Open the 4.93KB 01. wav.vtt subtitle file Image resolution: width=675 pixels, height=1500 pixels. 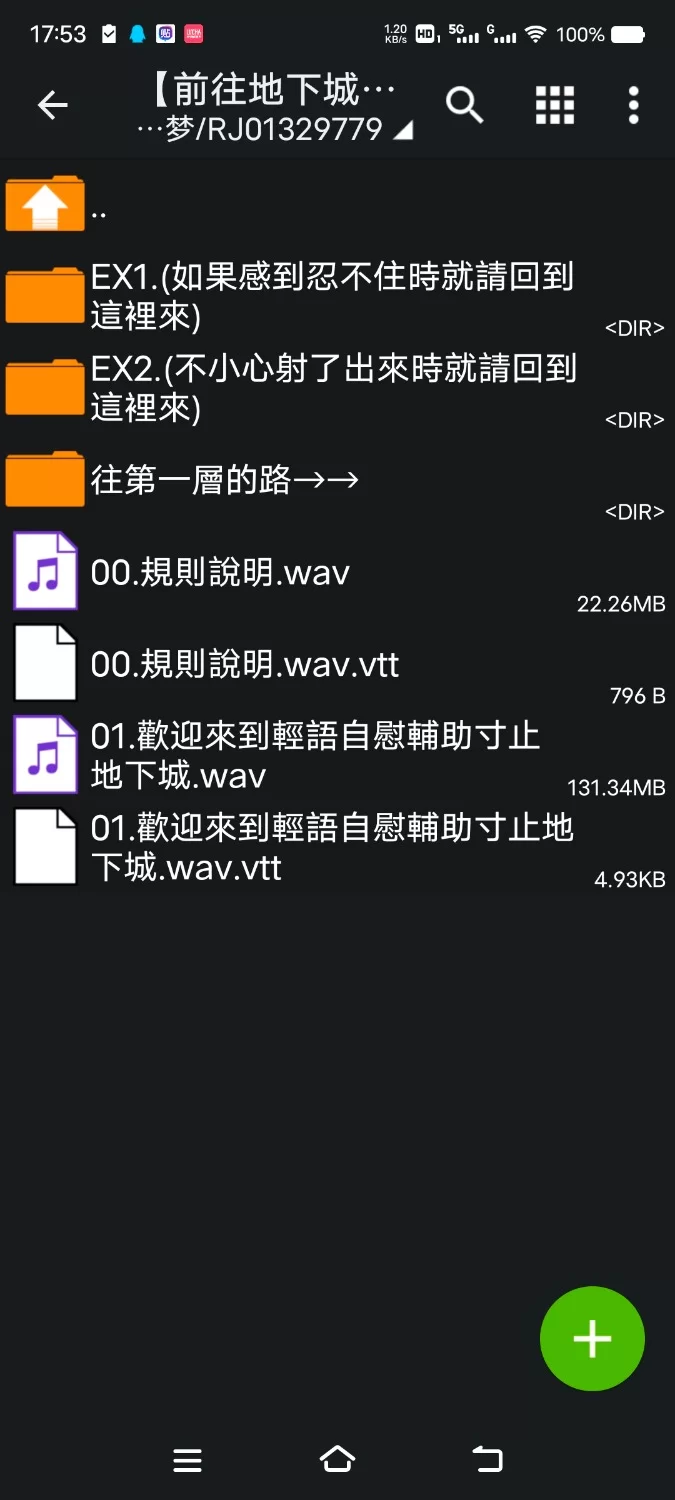(330, 848)
